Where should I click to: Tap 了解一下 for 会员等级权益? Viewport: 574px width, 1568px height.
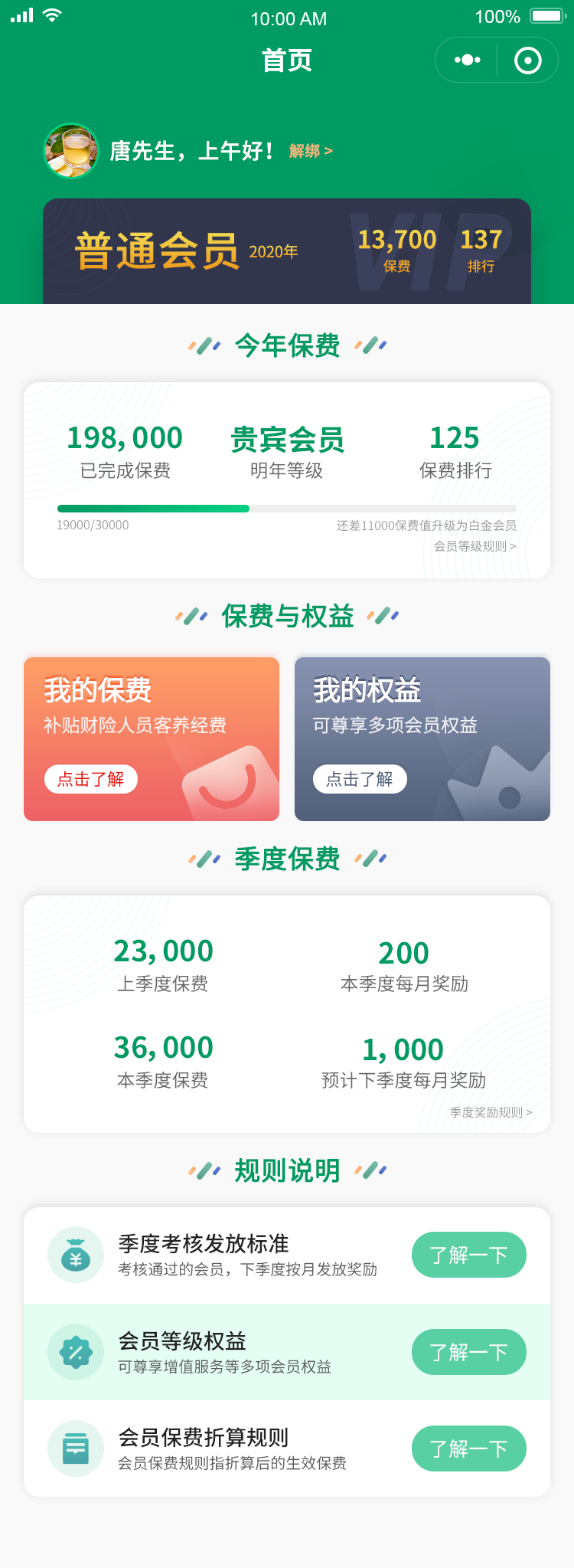[x=468, y=1352]
